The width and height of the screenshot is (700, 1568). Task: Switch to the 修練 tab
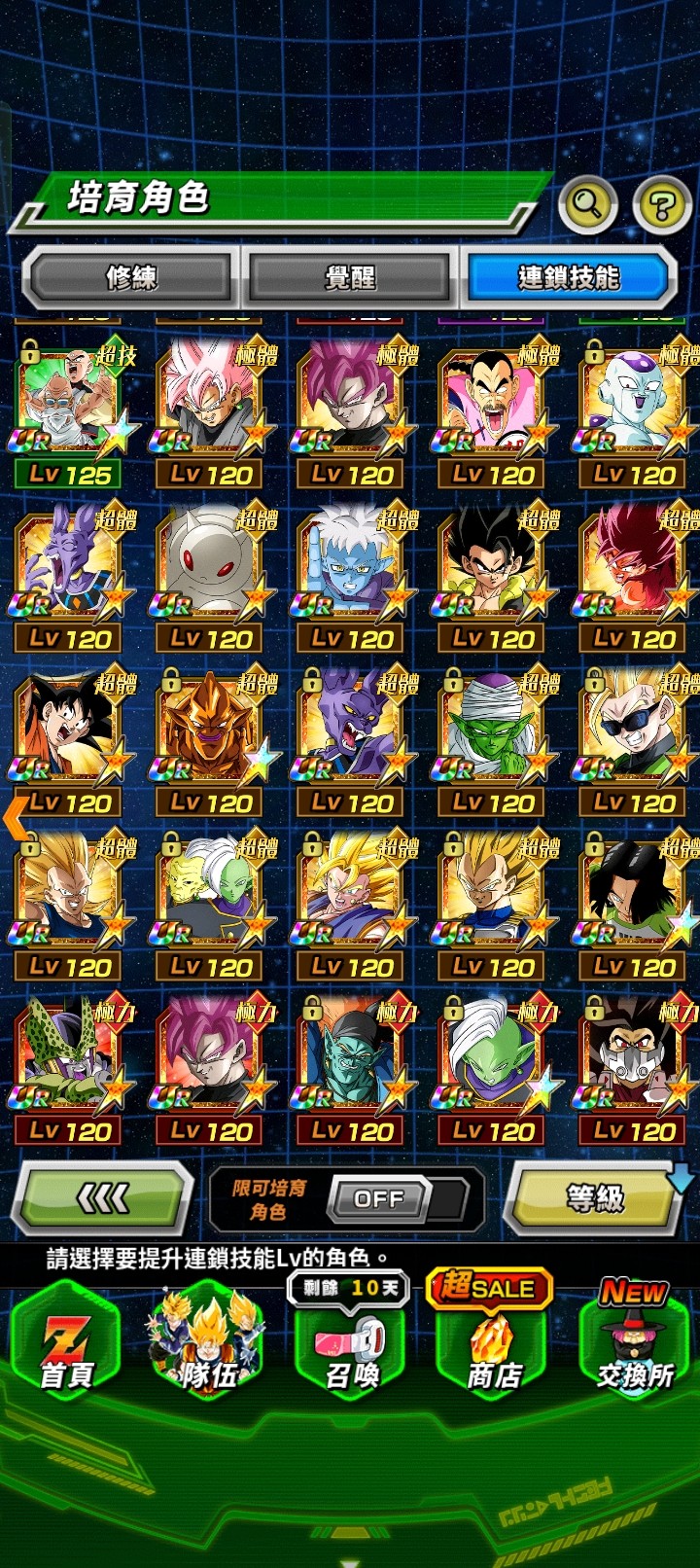click(x=131, y=278)
